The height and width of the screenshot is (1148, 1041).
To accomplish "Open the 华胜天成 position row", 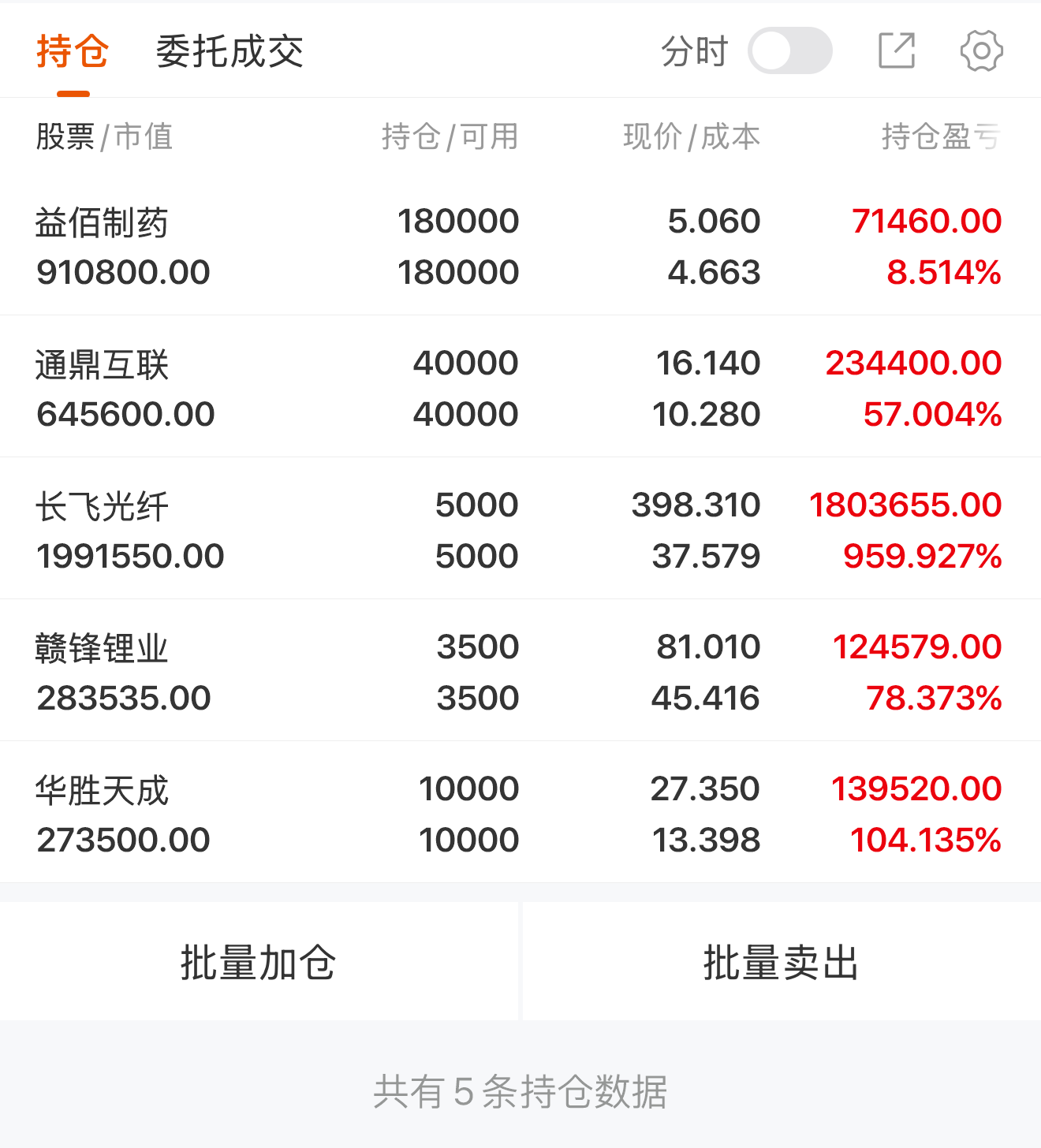I will pos(520,813).
